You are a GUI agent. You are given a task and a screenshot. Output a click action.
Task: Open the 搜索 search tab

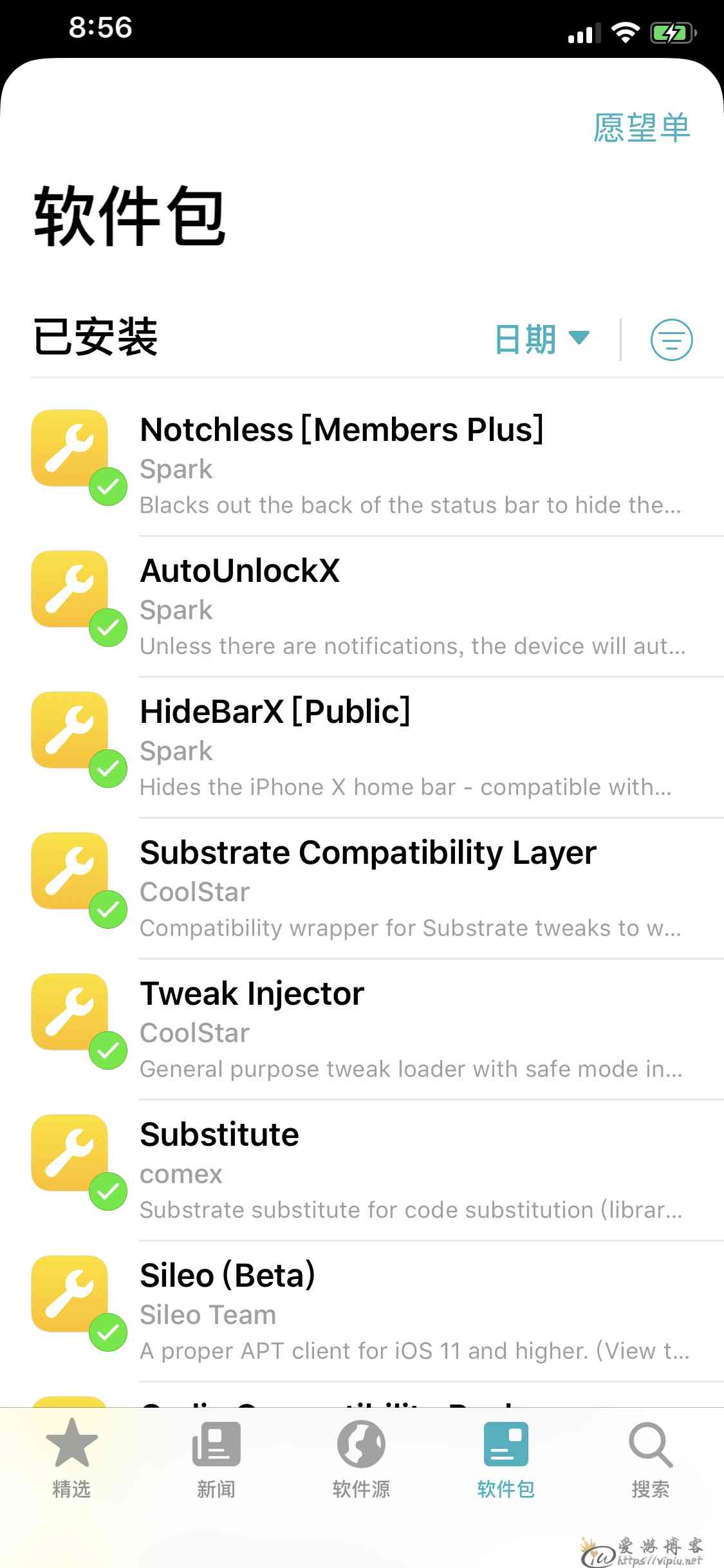(651, 1459)
